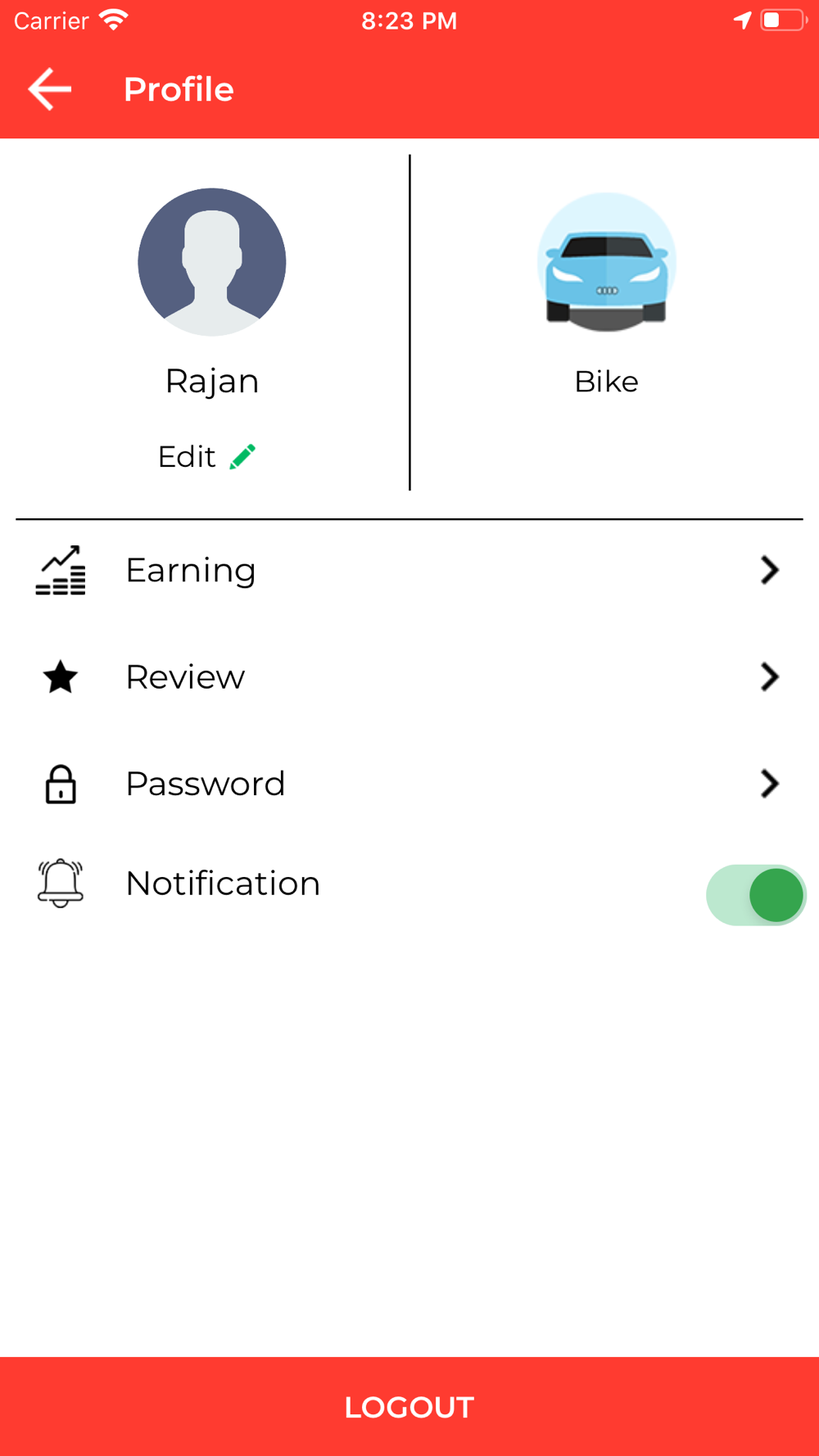
Task: Edit Rajan's profile details
Action: [206, 457]
